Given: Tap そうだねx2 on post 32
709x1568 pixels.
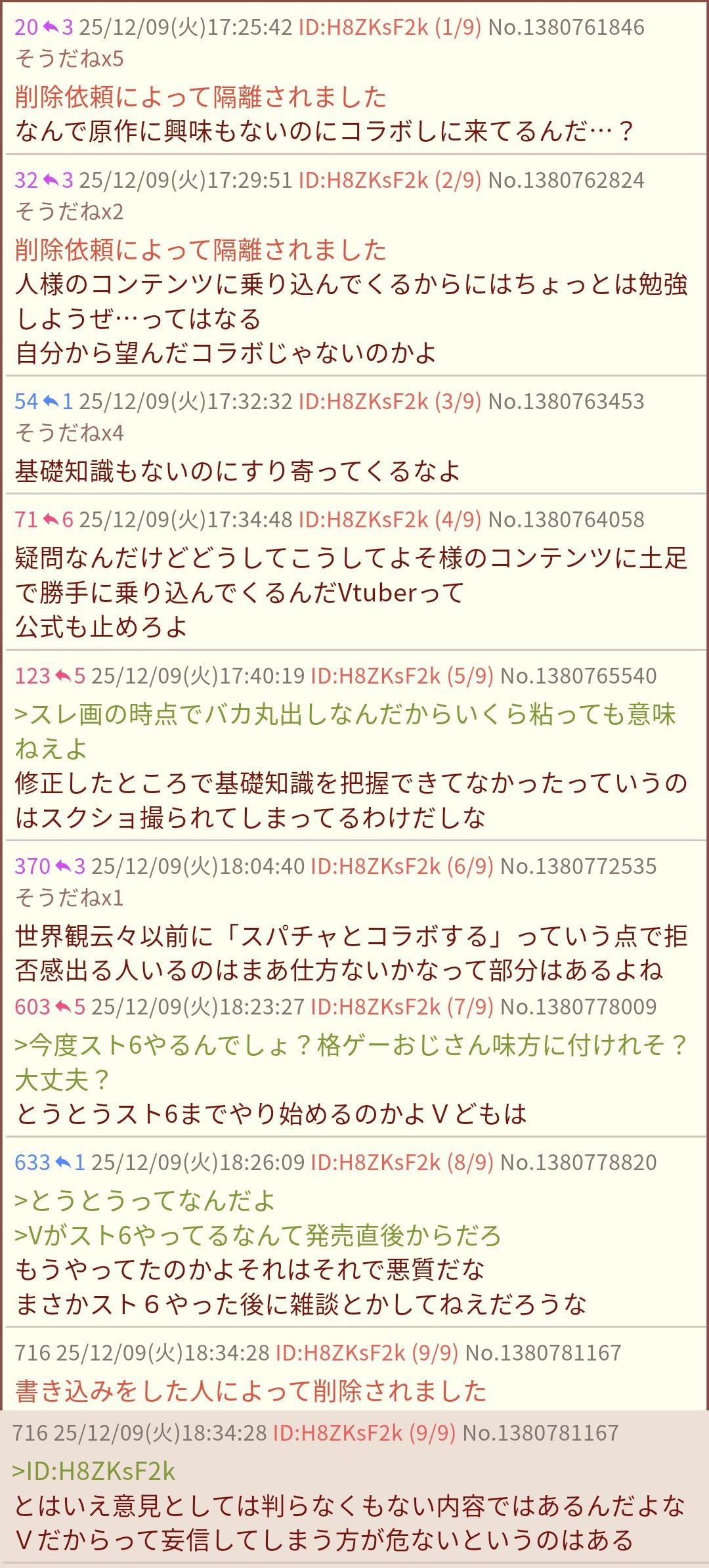Looking at the screenshot, I should (69, 212).
